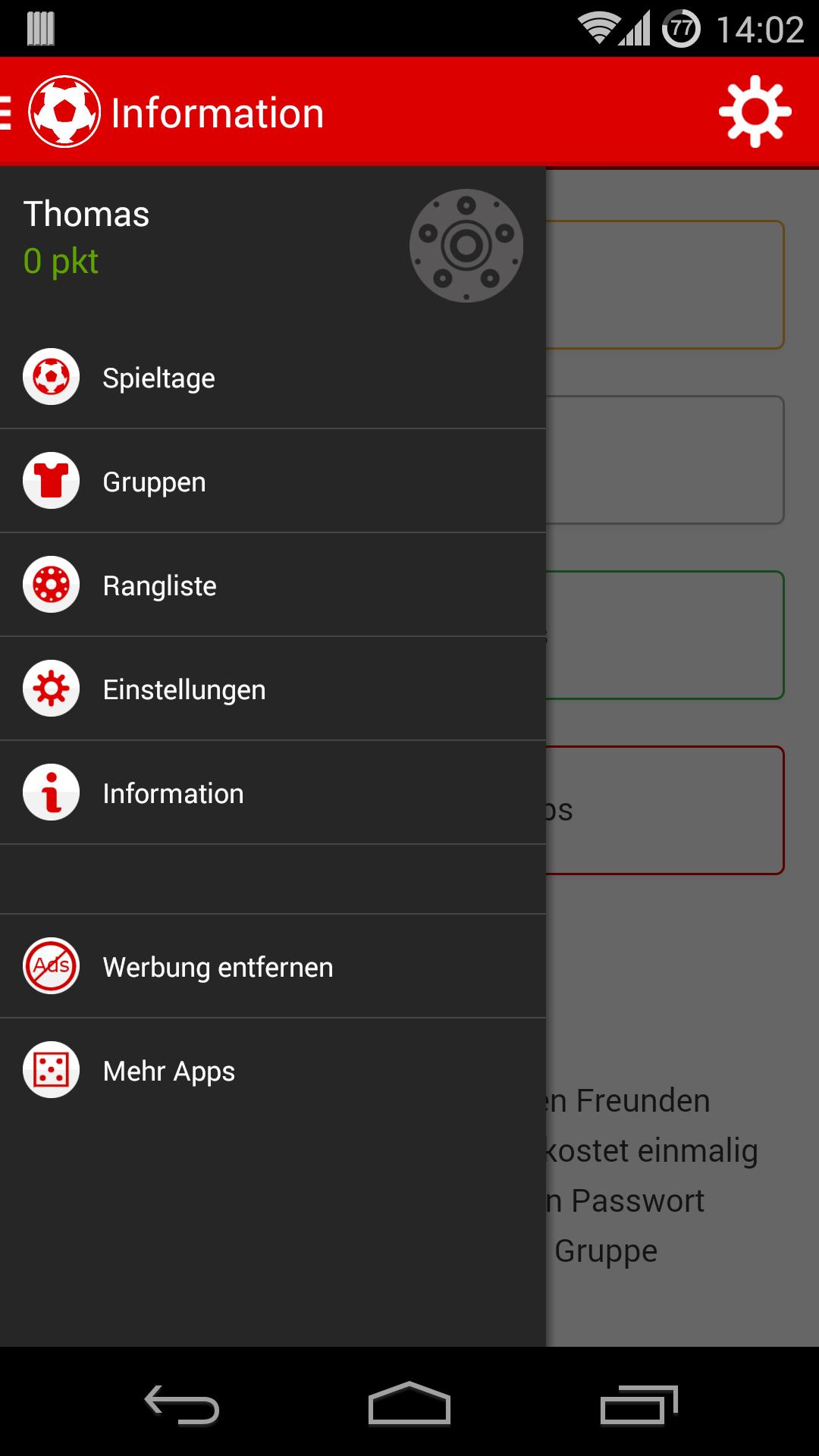Open Spieltage from the navigation drawer
819x1456 pixels.
(159, 377)
